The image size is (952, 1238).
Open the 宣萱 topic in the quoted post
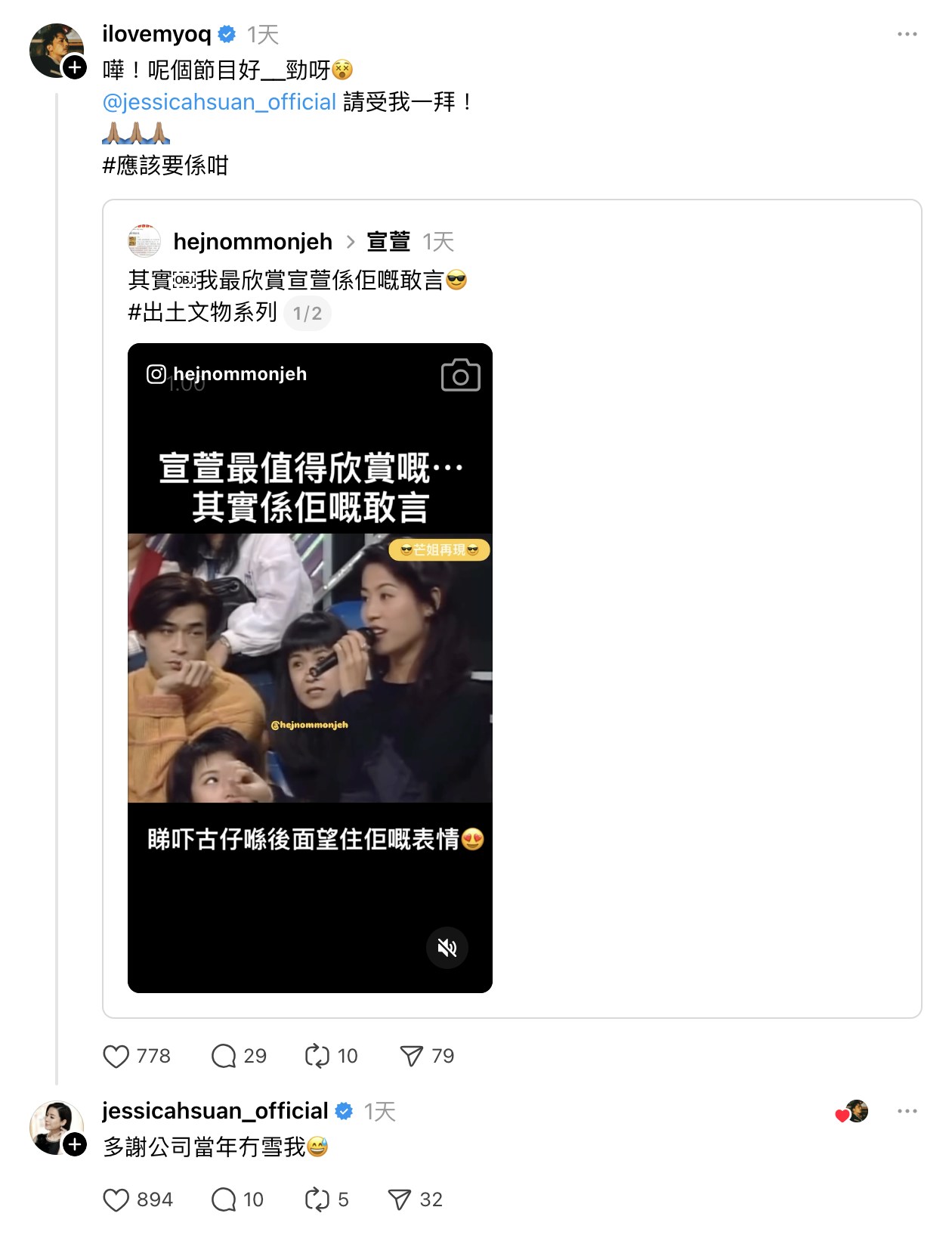pyautogui.click(x=388, y=242)
